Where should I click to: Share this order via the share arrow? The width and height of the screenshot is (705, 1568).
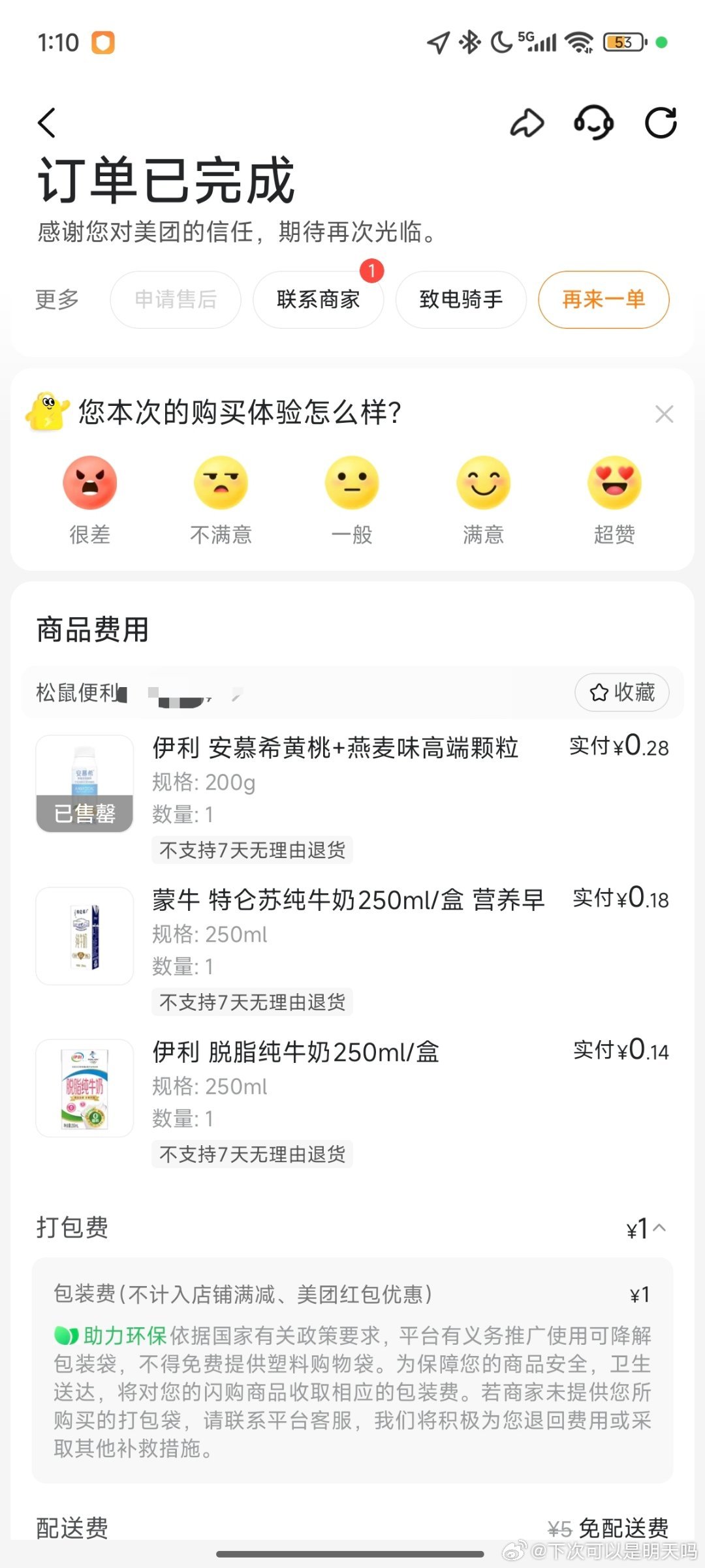(x=527, y=123)
